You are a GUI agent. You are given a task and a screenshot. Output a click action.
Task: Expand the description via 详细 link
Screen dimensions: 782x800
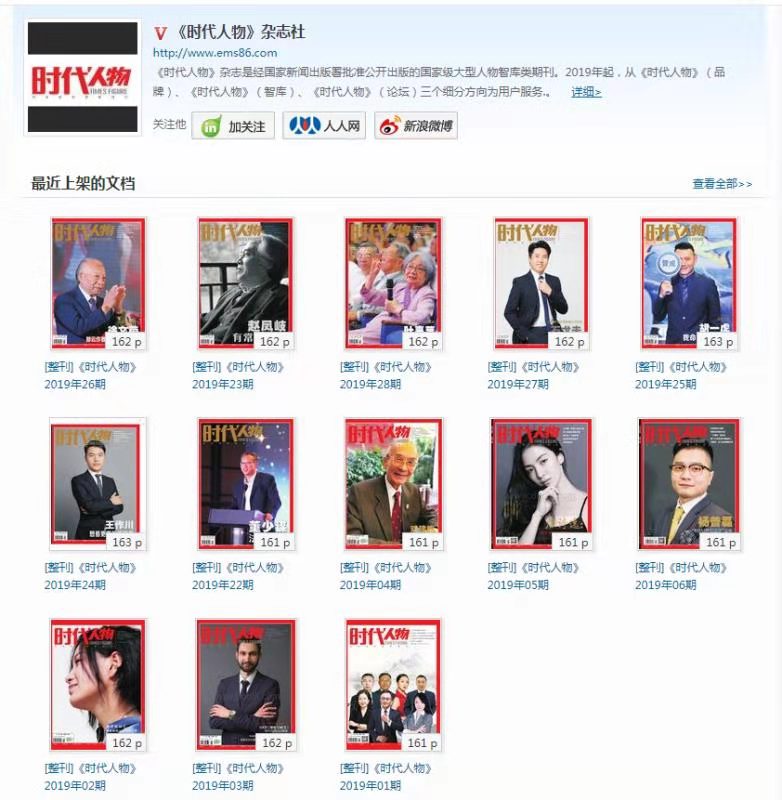point(586,92)
